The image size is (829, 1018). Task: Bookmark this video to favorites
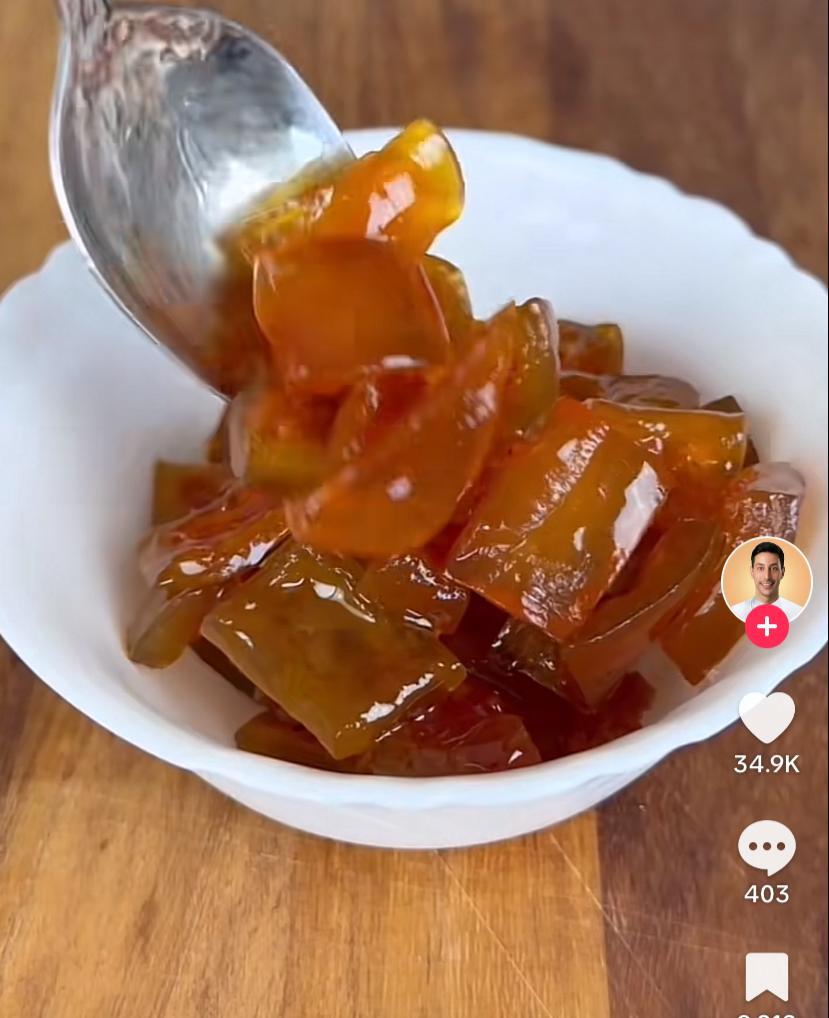(766, 976)
